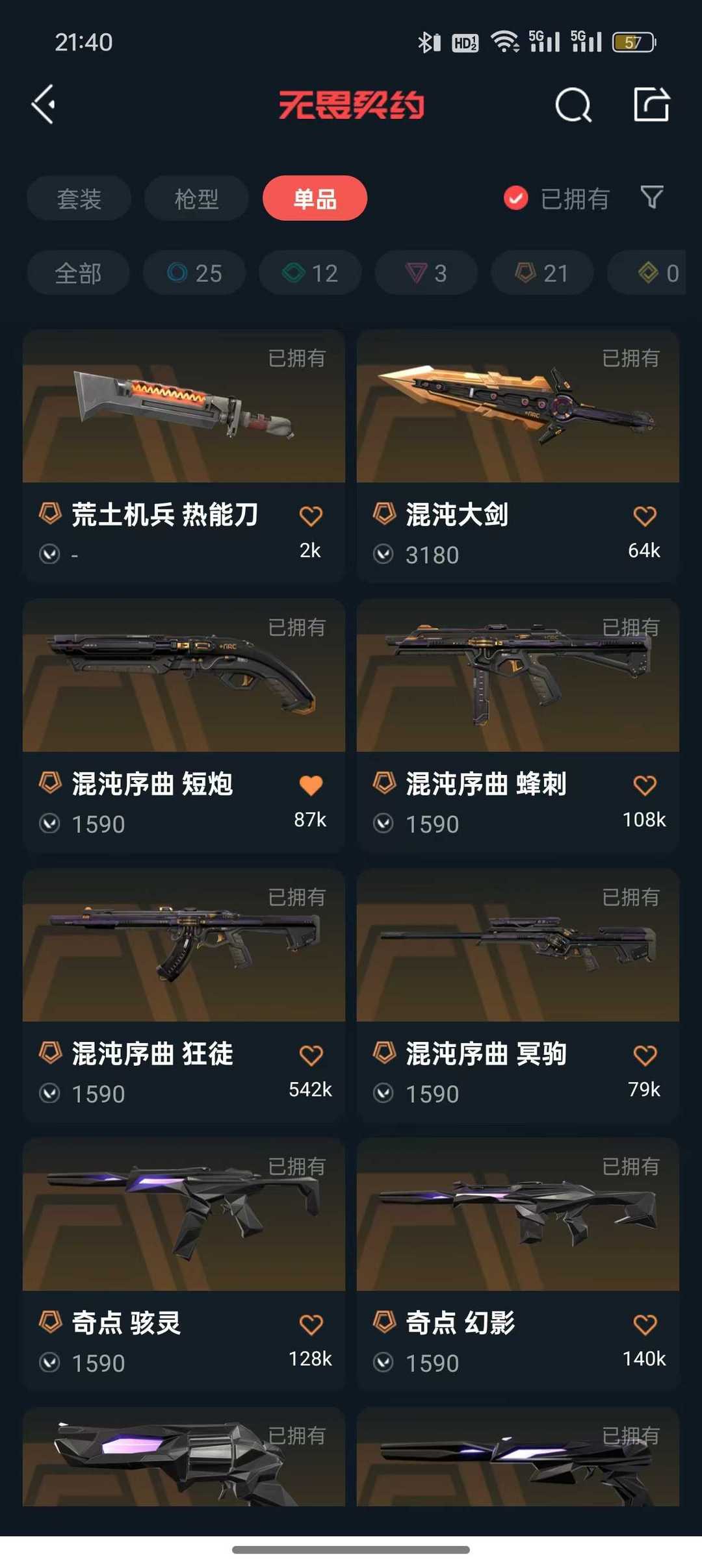Image resolution: width=702 pixels, height=1568 pixels.
Task: Open the search icon in the top bar
Action: [x=573, y=105]
